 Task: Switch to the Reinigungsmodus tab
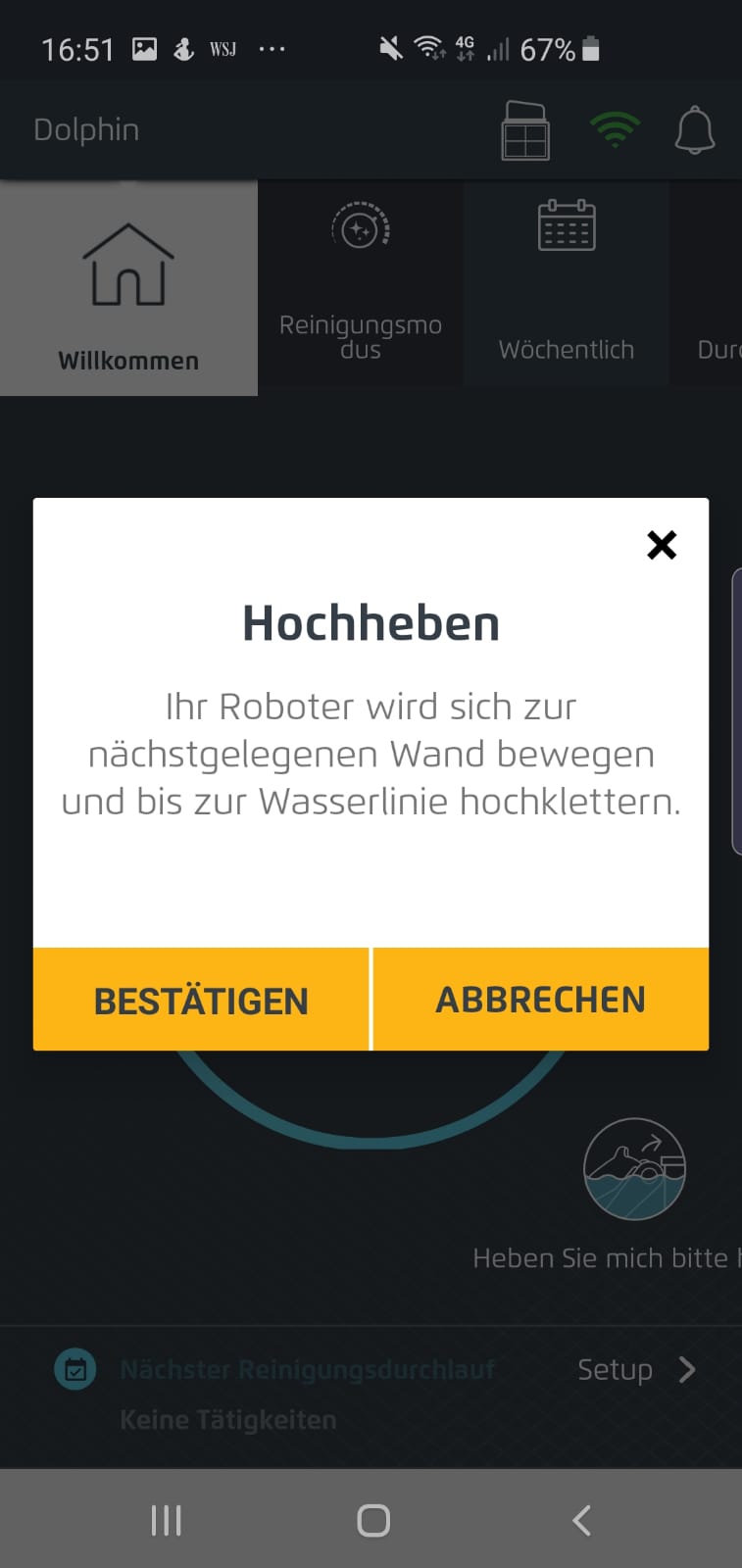tap(361, 282)
